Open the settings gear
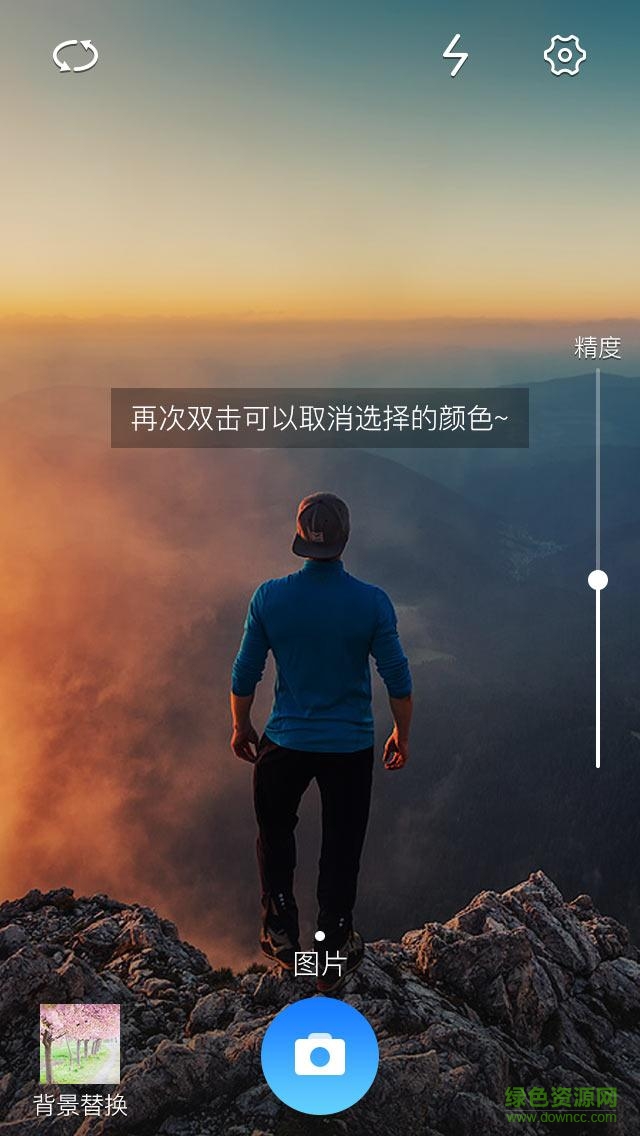The height and width of the screenshot is (1136, 640). click(x=564, y=56)
